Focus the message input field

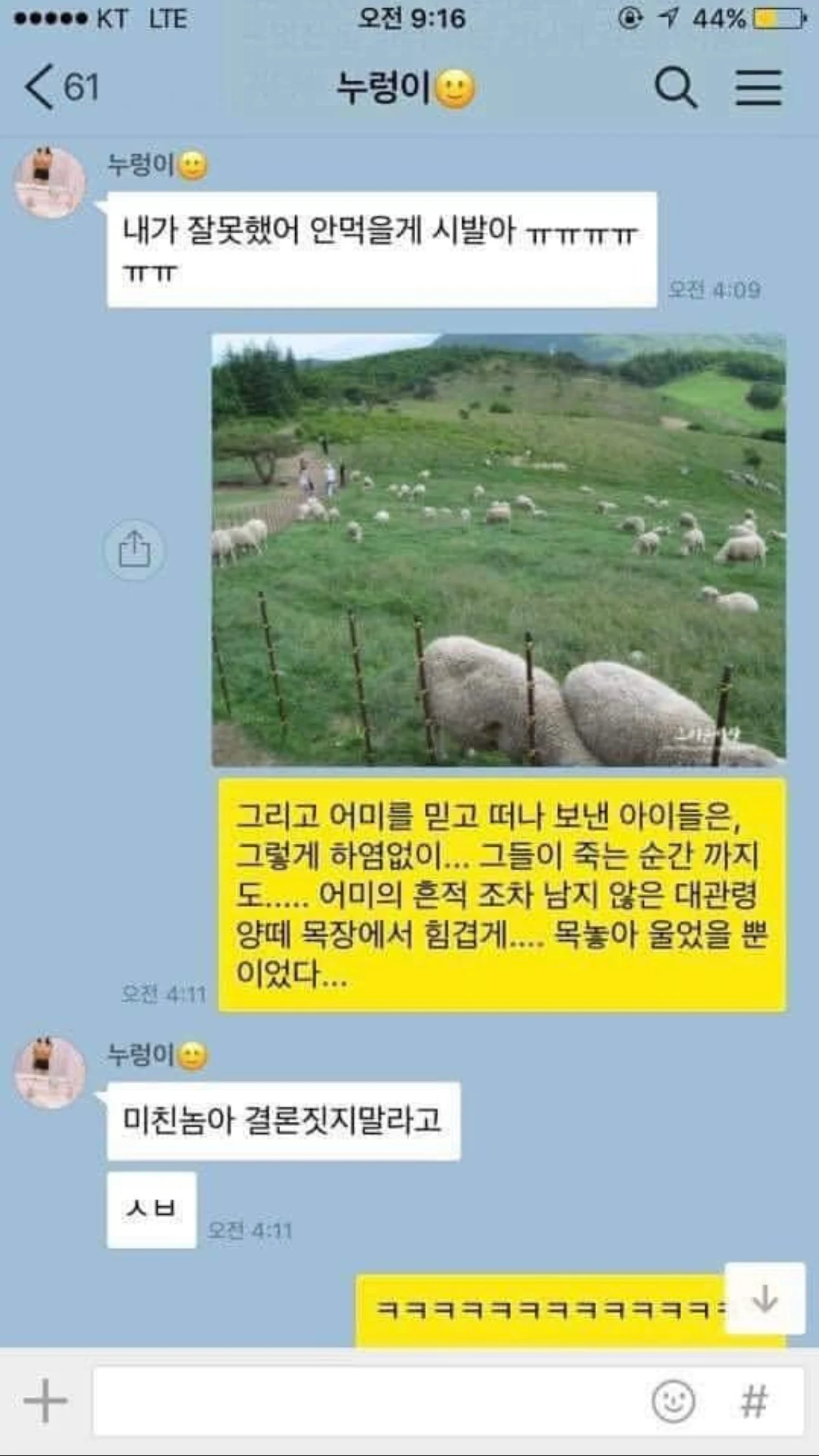point(368,1401)
